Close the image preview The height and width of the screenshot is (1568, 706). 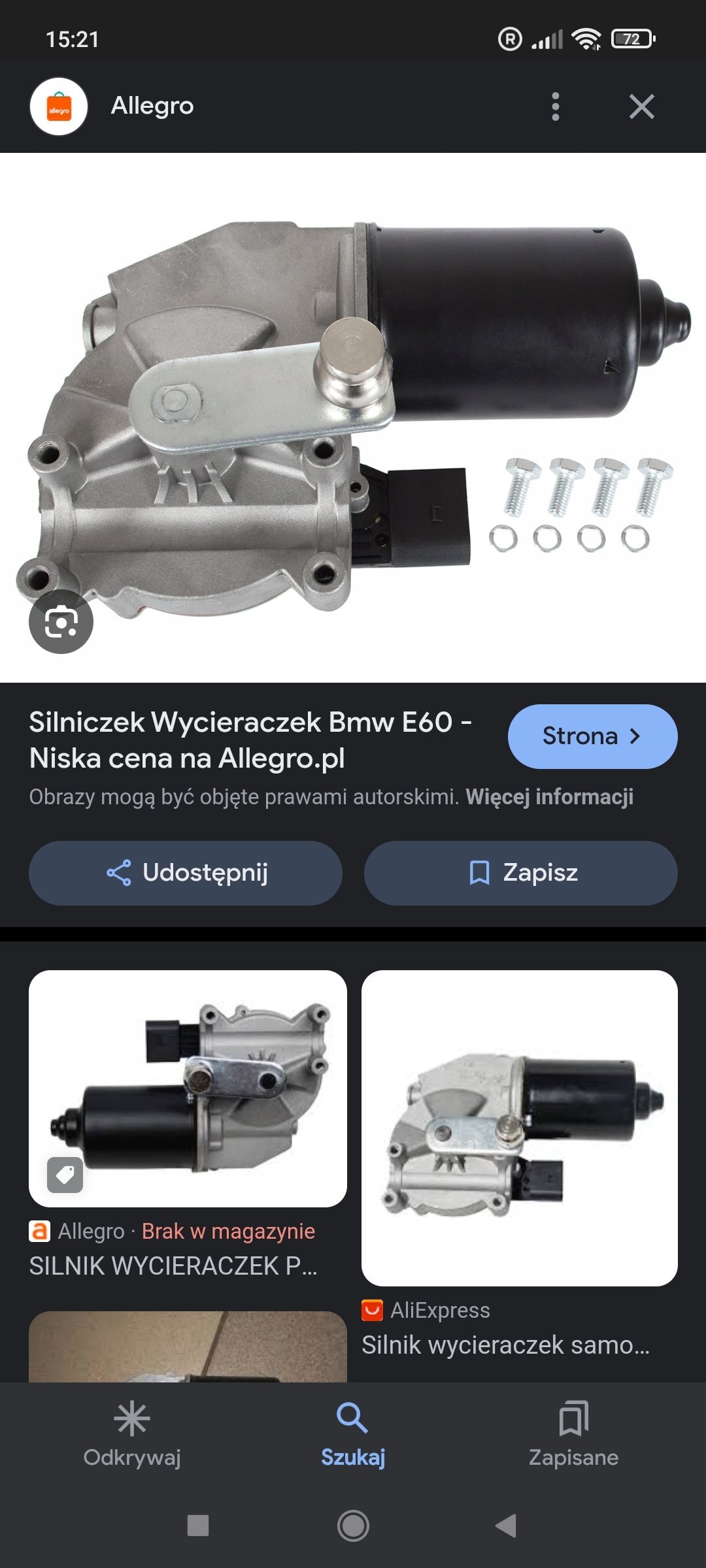click(641, 106)
